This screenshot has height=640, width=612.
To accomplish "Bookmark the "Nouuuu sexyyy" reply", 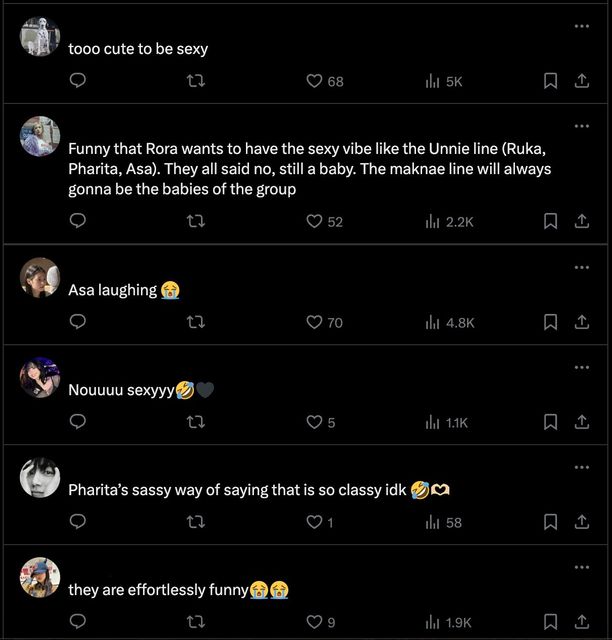I will point(550,422).
